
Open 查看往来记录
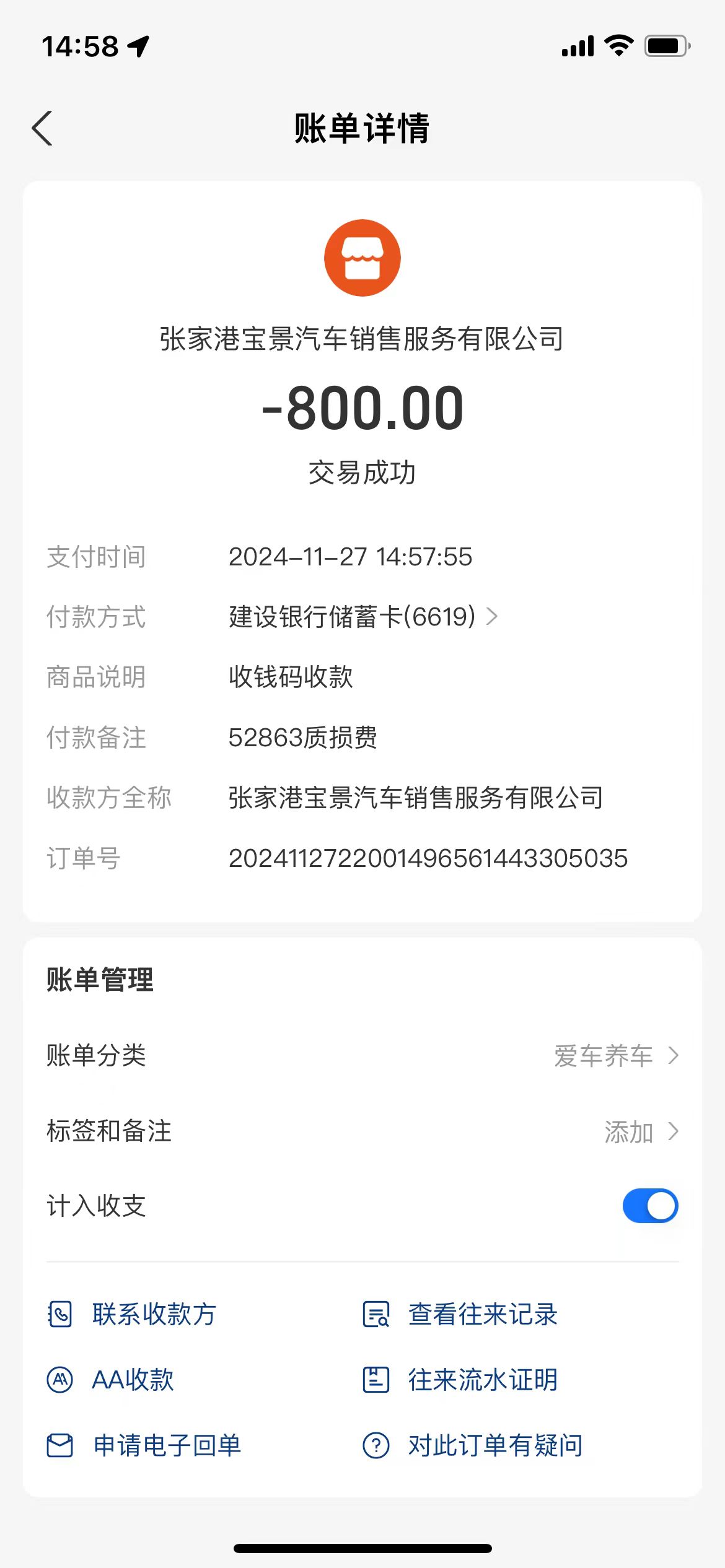pyautogui.click(x=460, y=1314)
